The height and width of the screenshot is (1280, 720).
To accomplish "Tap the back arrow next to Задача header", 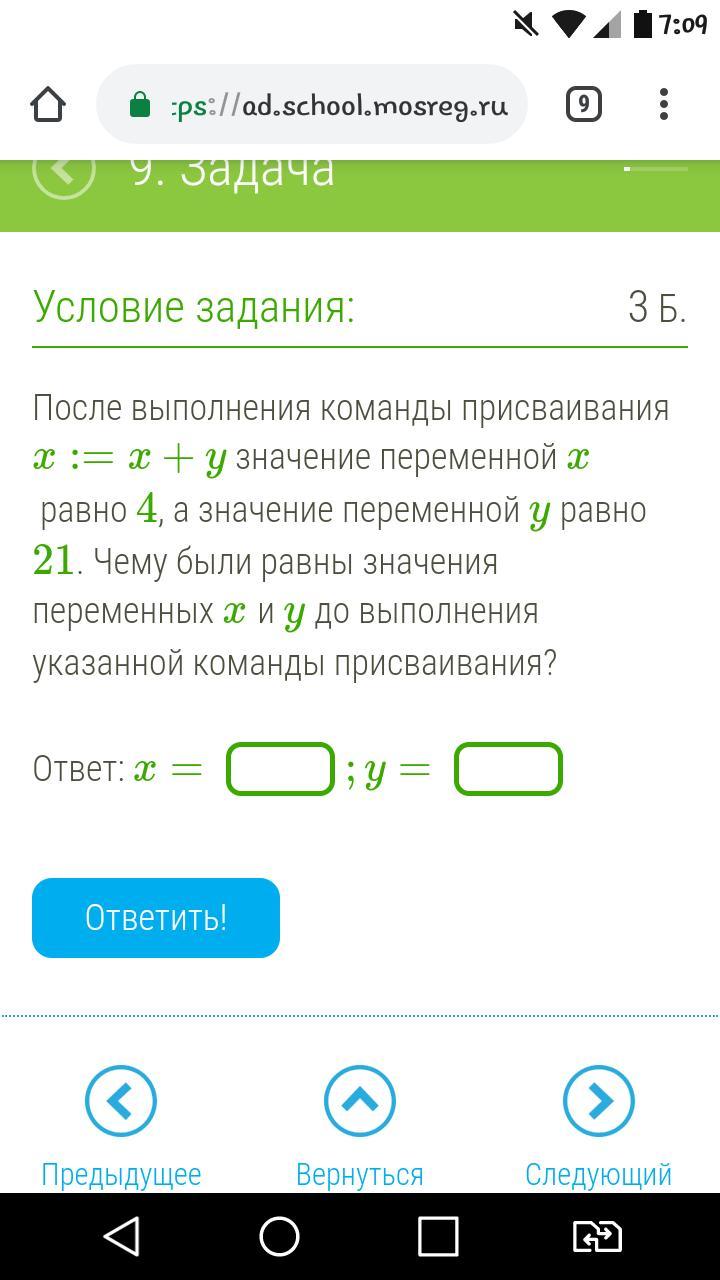I will pos(63,172).
